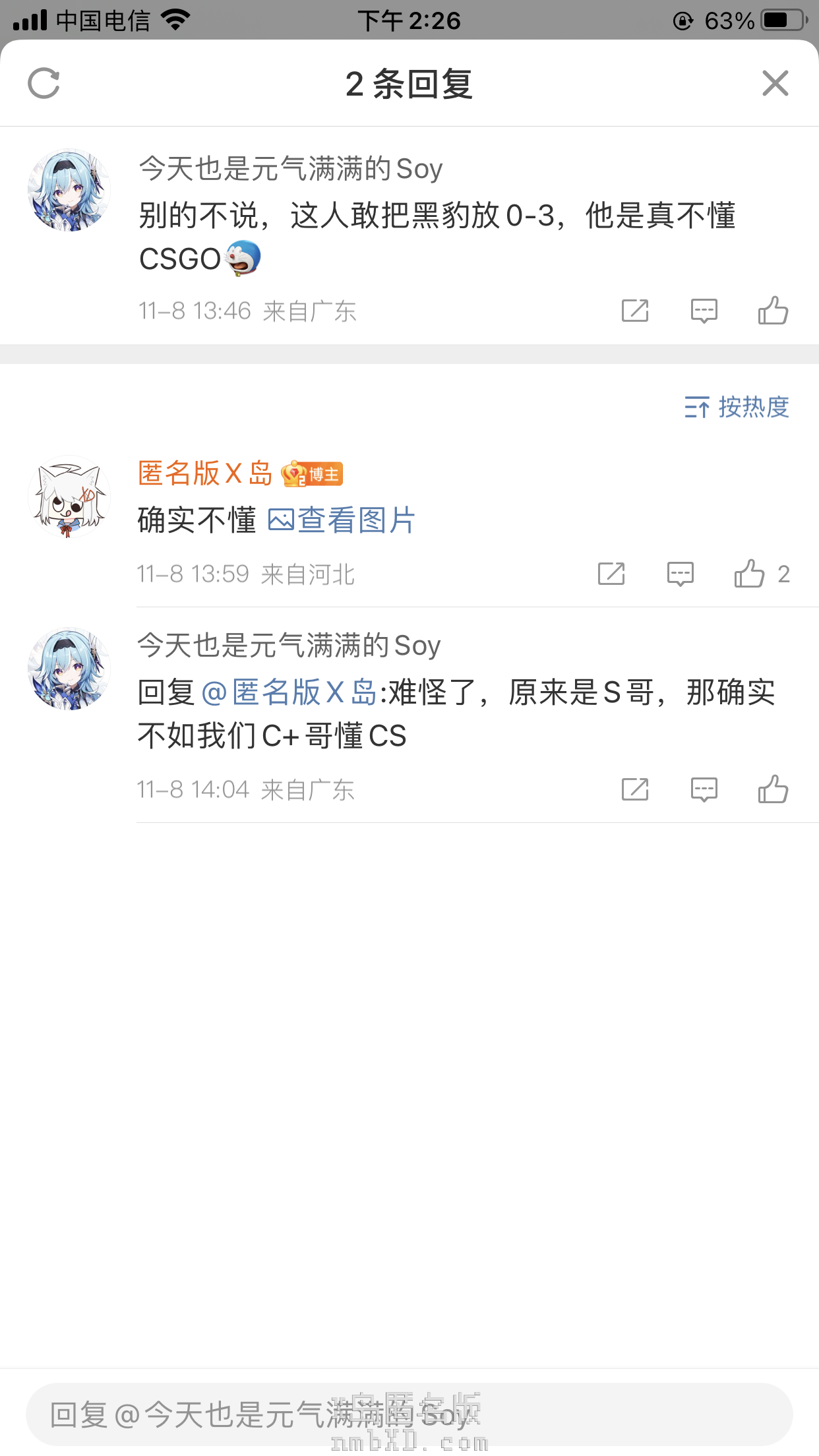Screen dimensions: 819x1456
Task: Repost 匿名版X岛's 13:59 reply
Action: 611,574
